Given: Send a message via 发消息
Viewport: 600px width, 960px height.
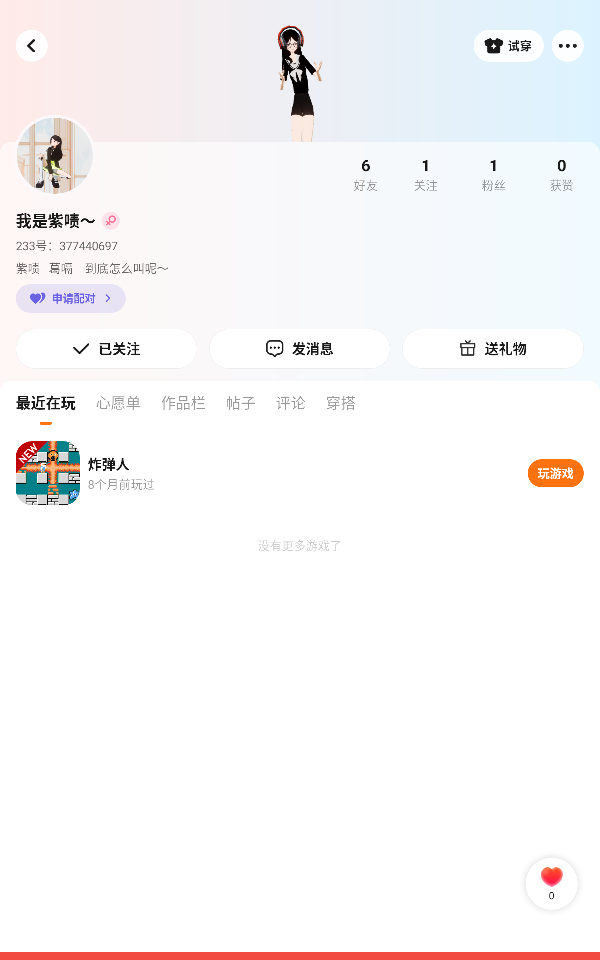Looking at the screenshot, I should point(299,349).
